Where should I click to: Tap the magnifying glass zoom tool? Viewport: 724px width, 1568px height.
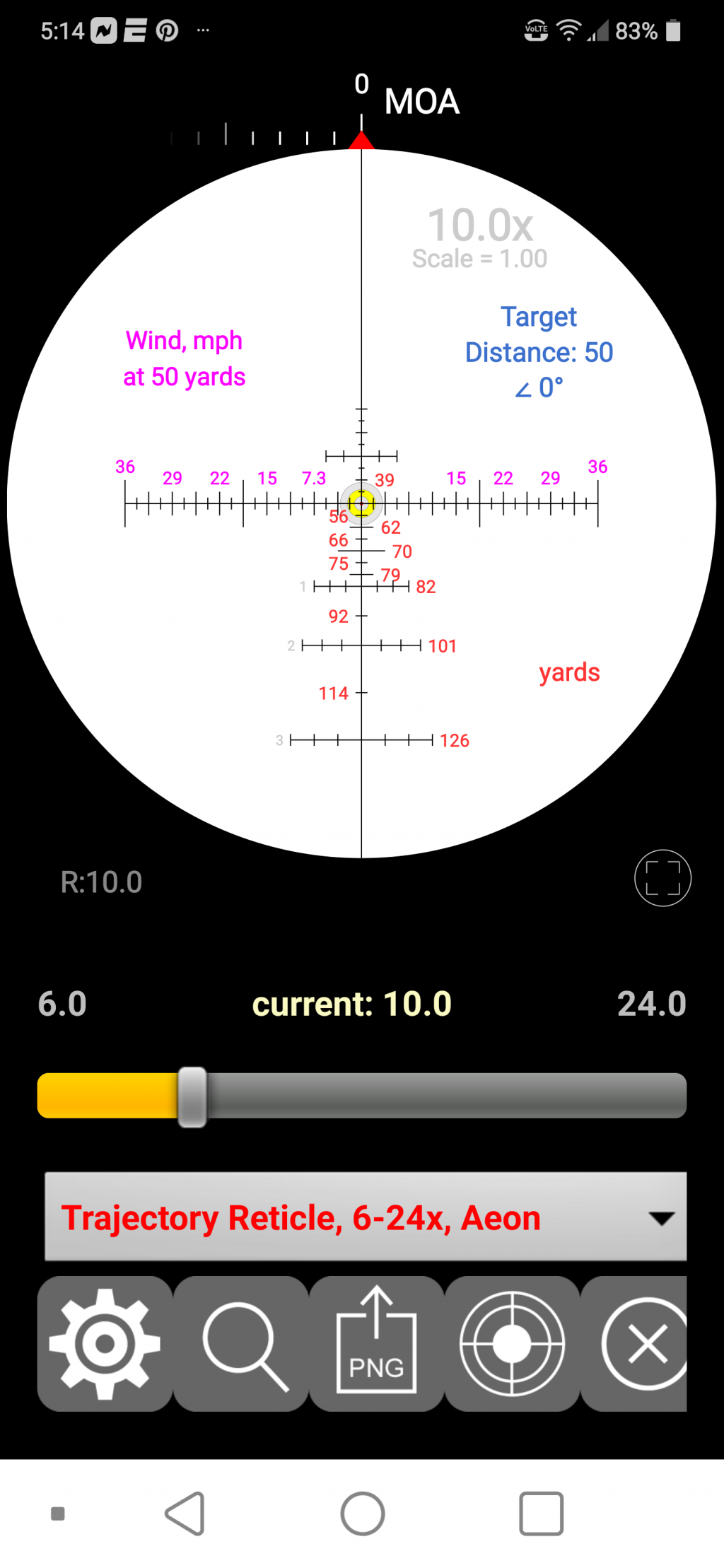click(x=241, y=1343)
